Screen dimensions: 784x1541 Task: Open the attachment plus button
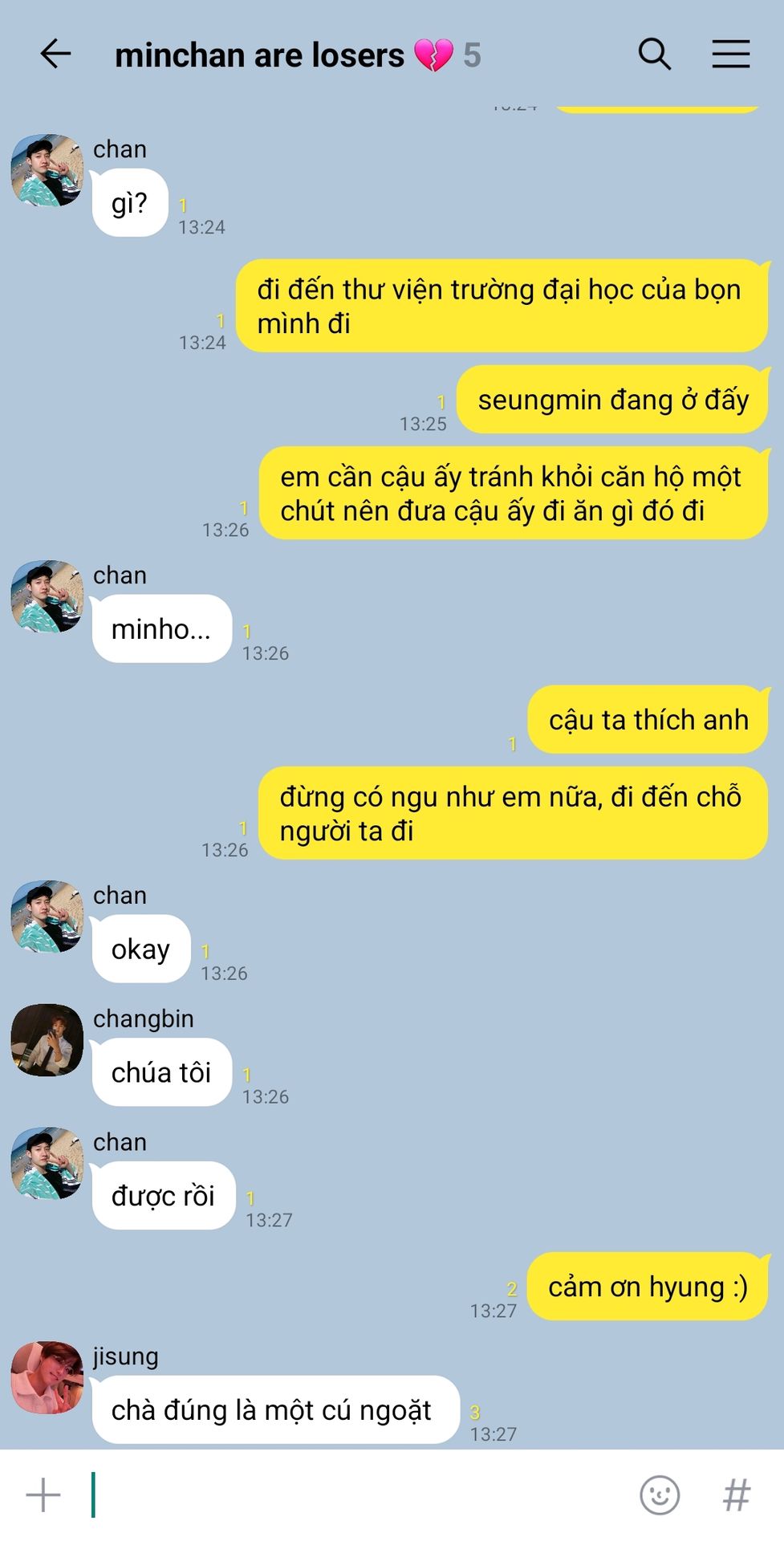[43, 1495]
